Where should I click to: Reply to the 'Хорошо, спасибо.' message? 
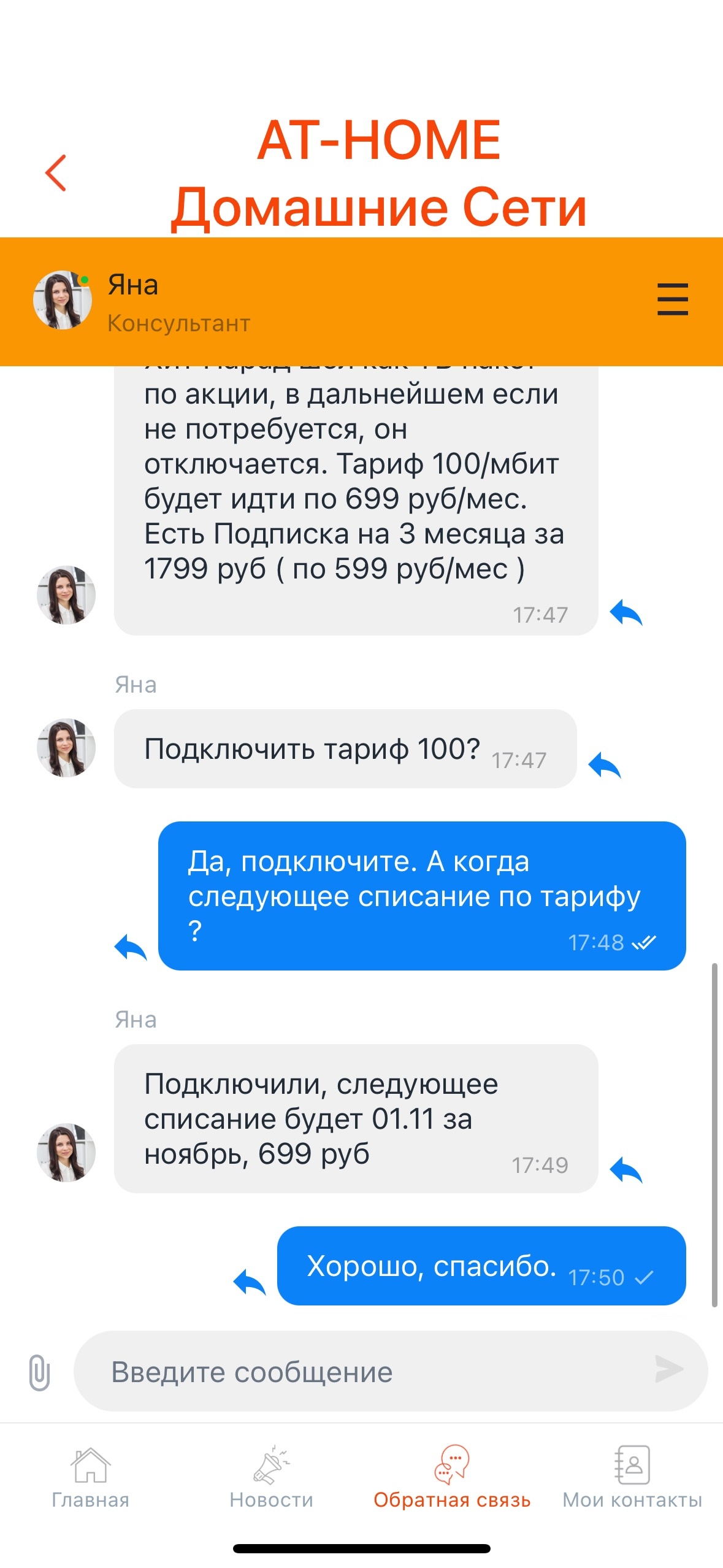click(250, 1282)
